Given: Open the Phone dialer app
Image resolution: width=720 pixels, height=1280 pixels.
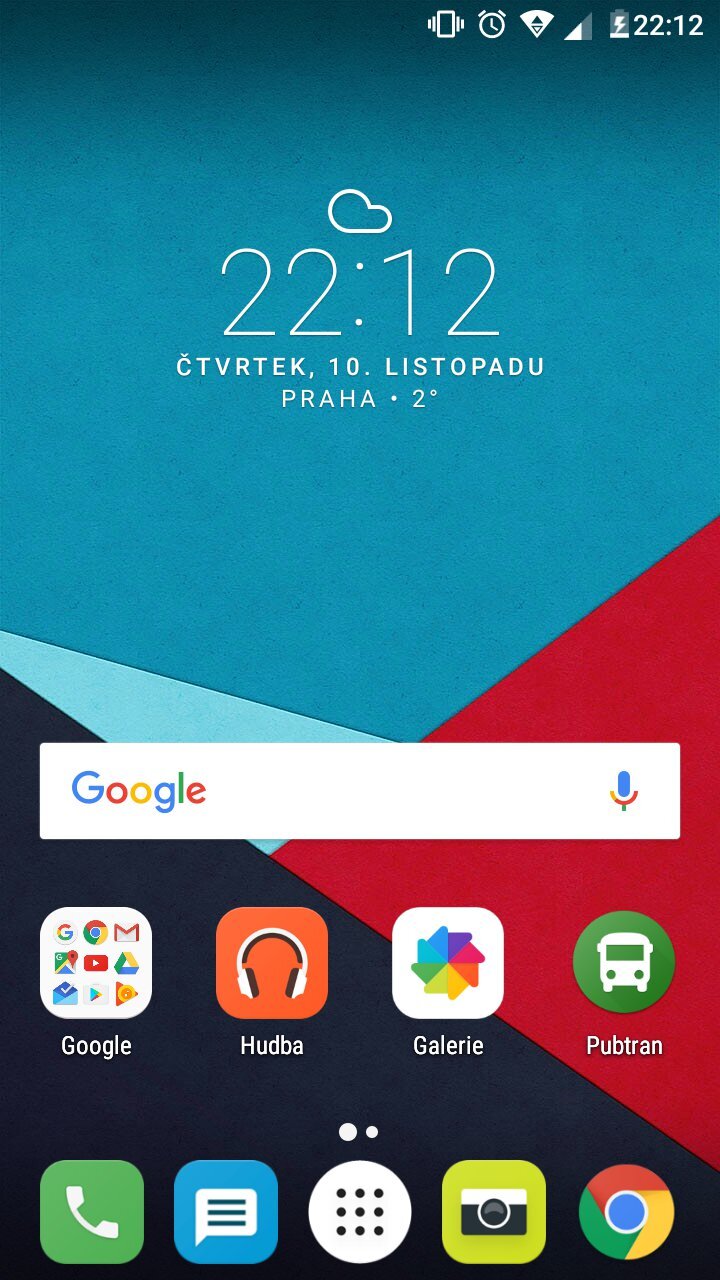Looking at the screenshot, I should point(92,1211).
